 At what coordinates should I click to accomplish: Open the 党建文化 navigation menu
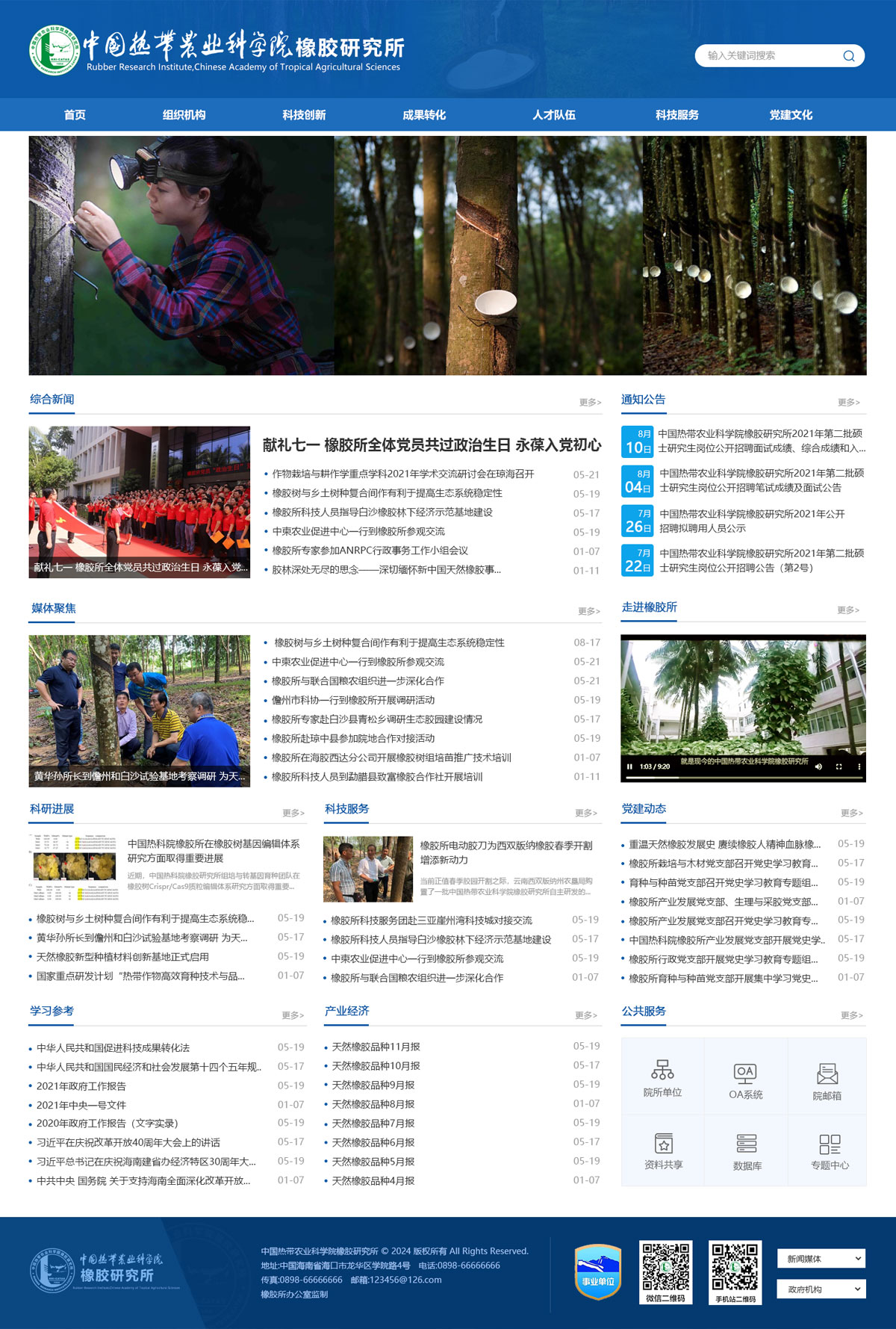791,115
